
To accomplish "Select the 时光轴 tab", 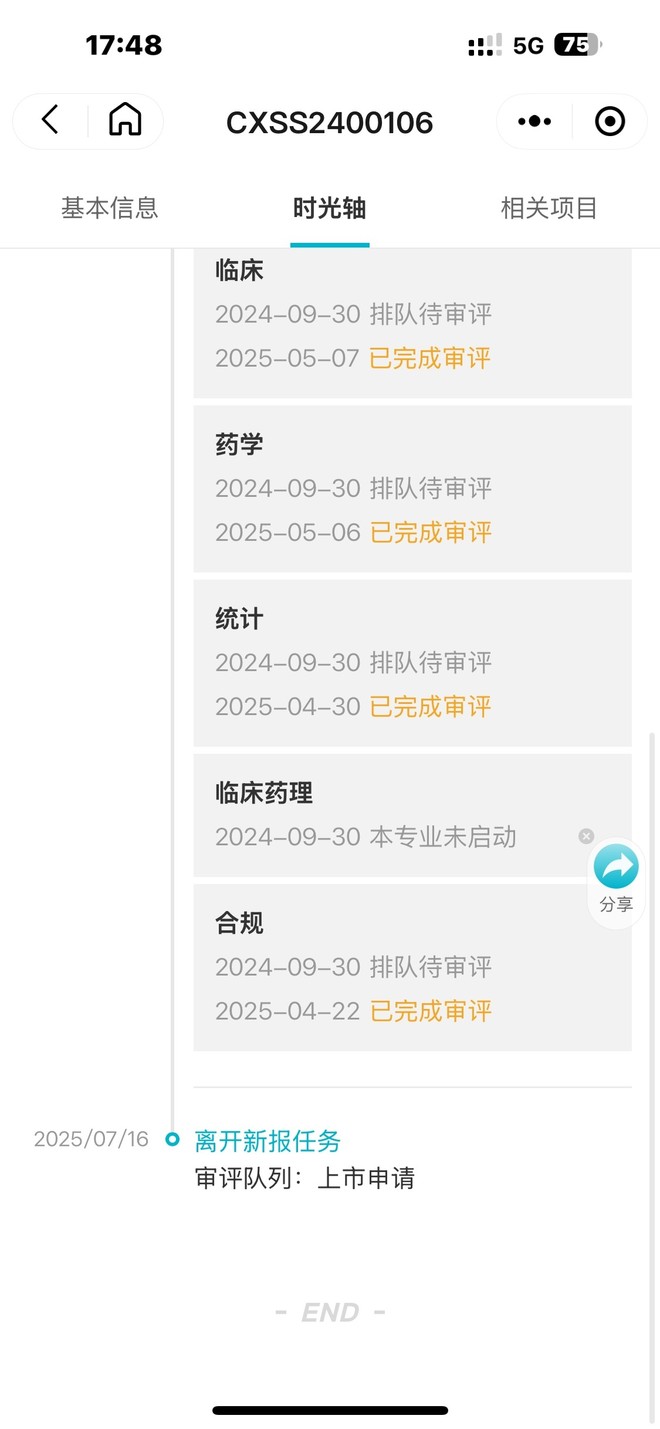I will (329, 208).
